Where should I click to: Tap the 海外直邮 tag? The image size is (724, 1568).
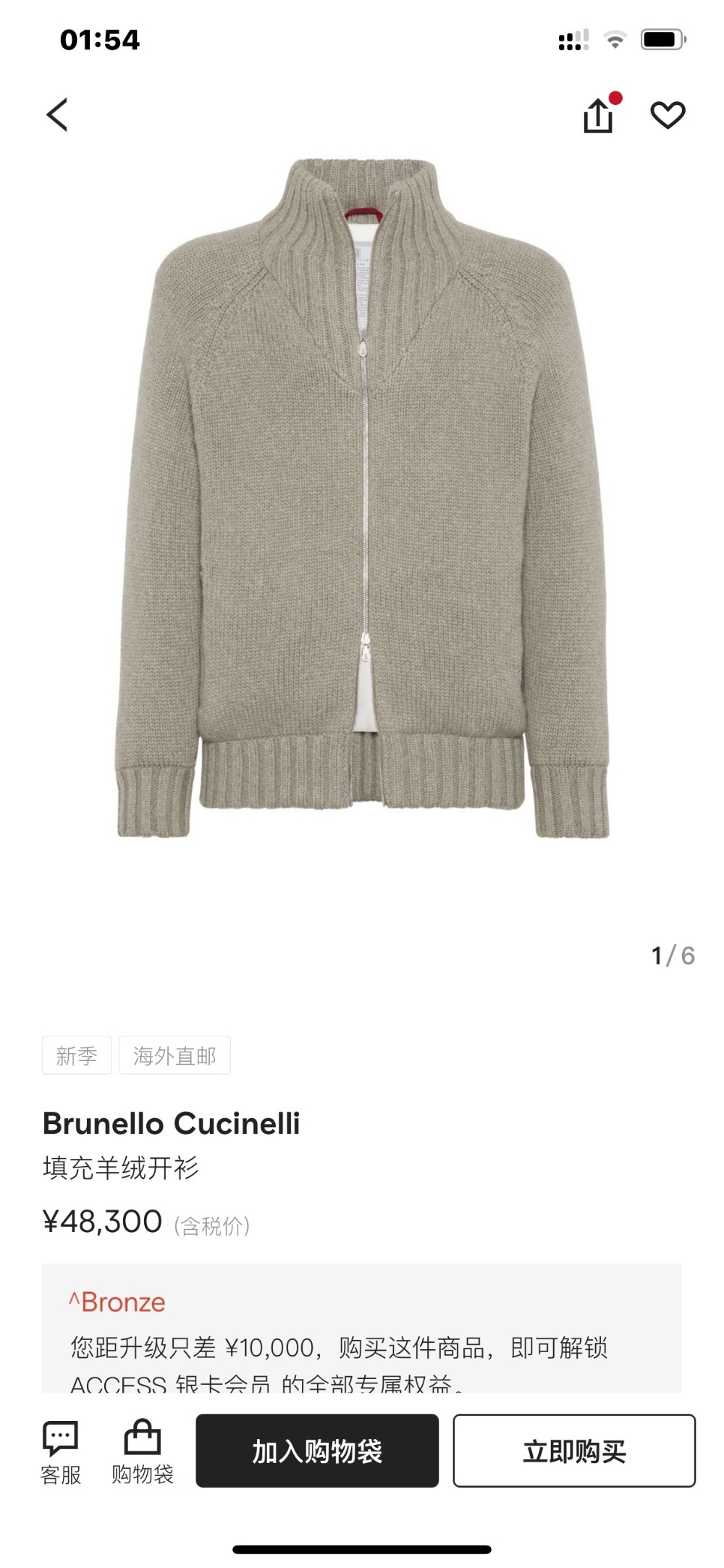point(174,1055)
